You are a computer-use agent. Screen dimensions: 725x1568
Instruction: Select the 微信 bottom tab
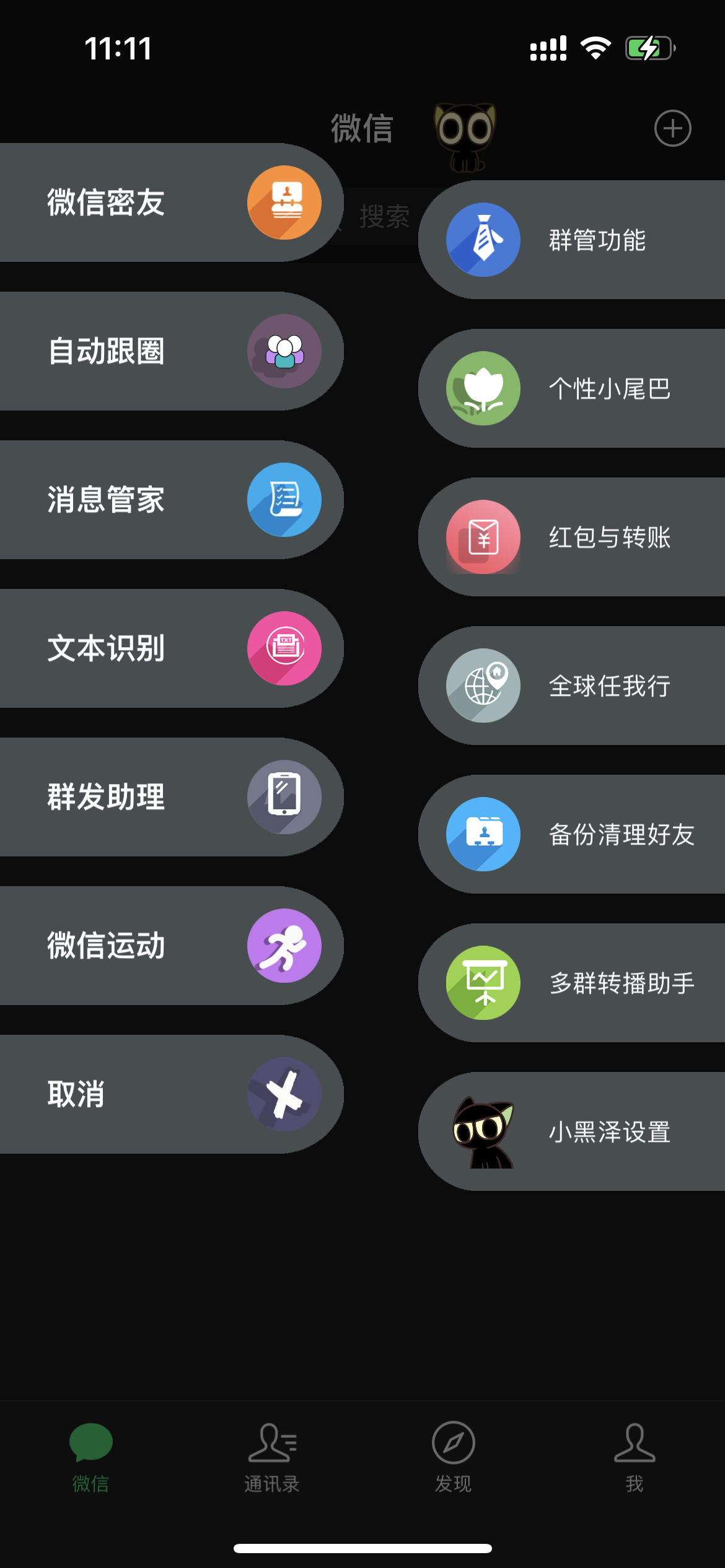click(x=90, y=1457)
